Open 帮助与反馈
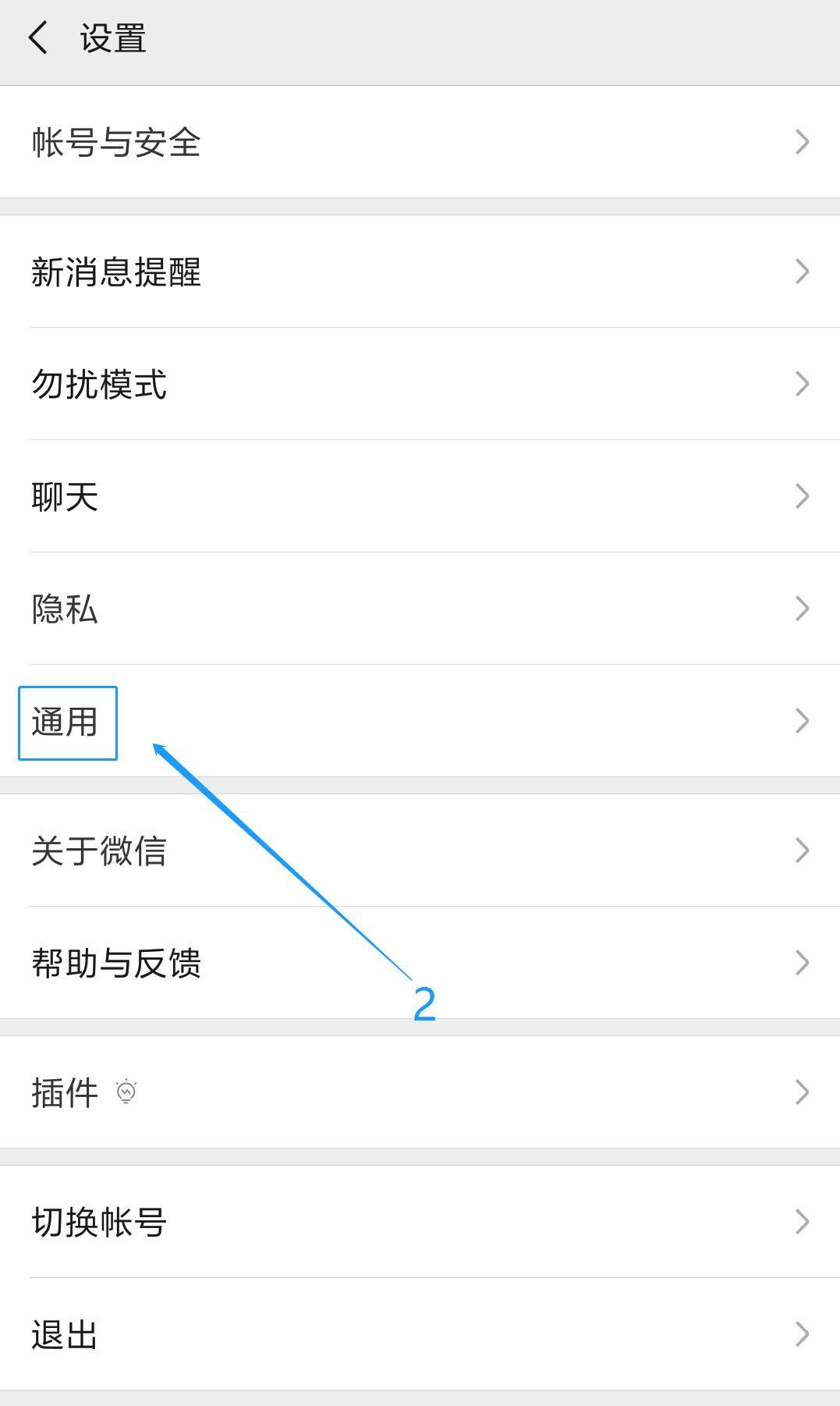 [420, 963]
